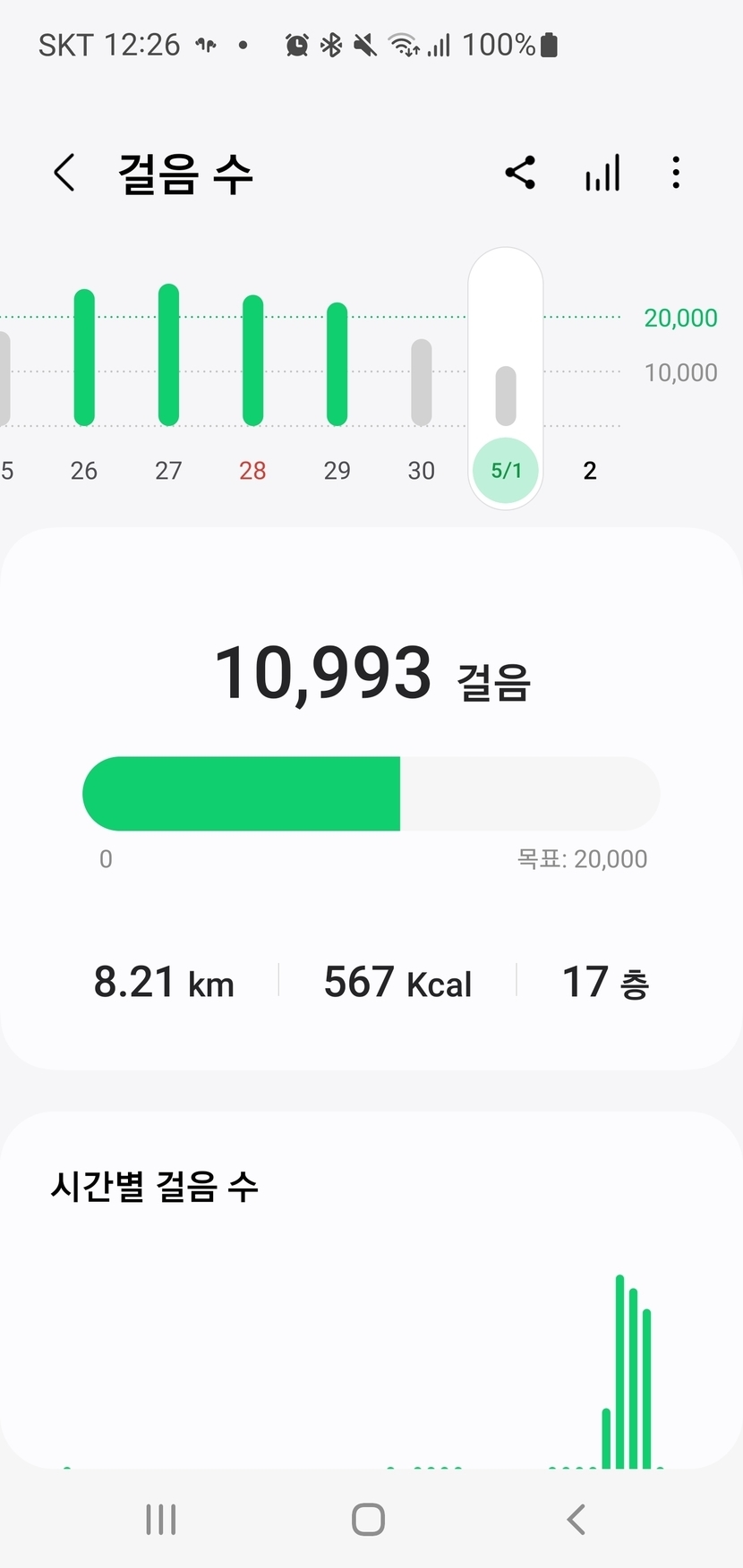Tap the system home button

point(368,1519)
